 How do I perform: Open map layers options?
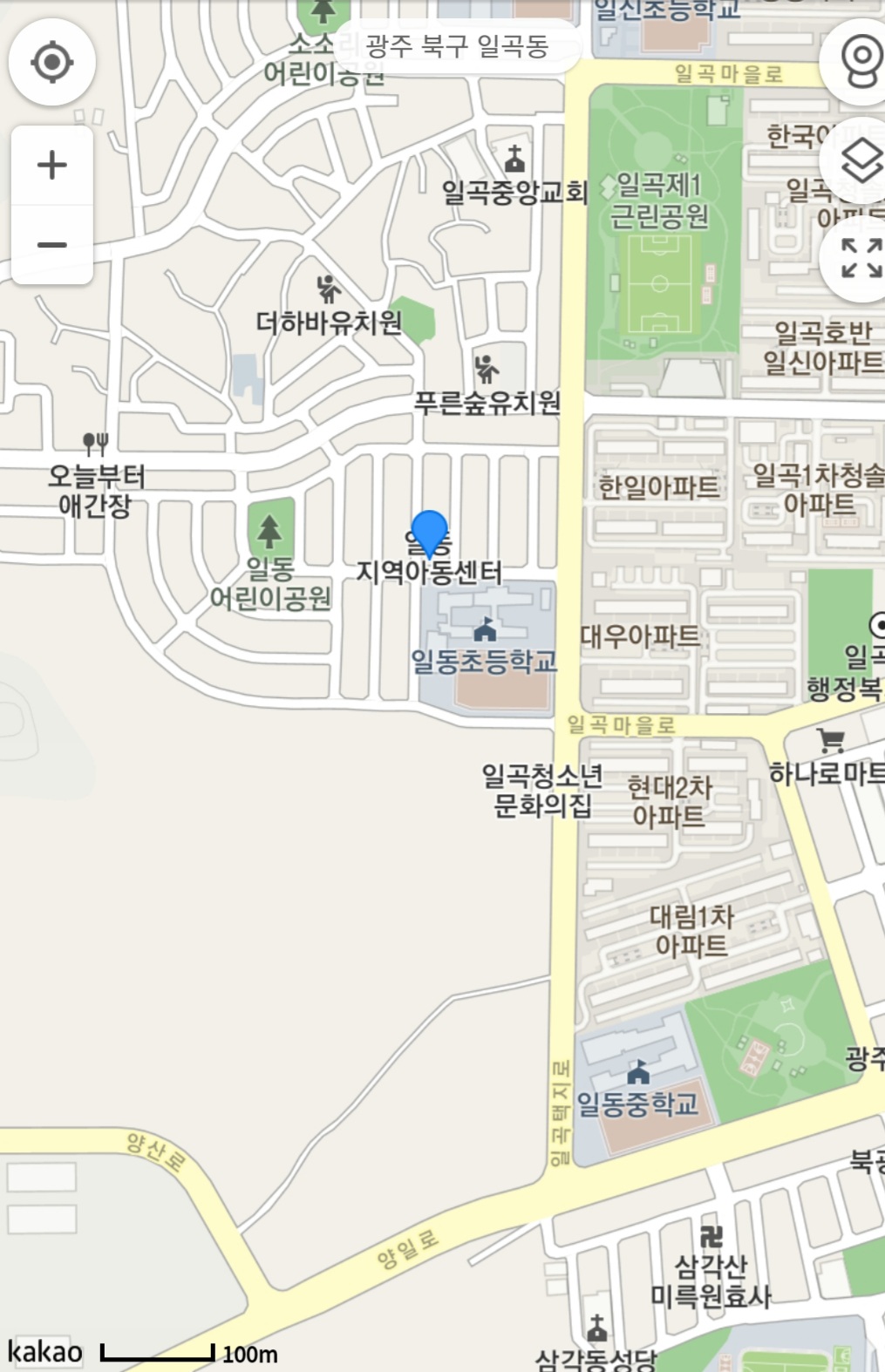click(860, 161)
